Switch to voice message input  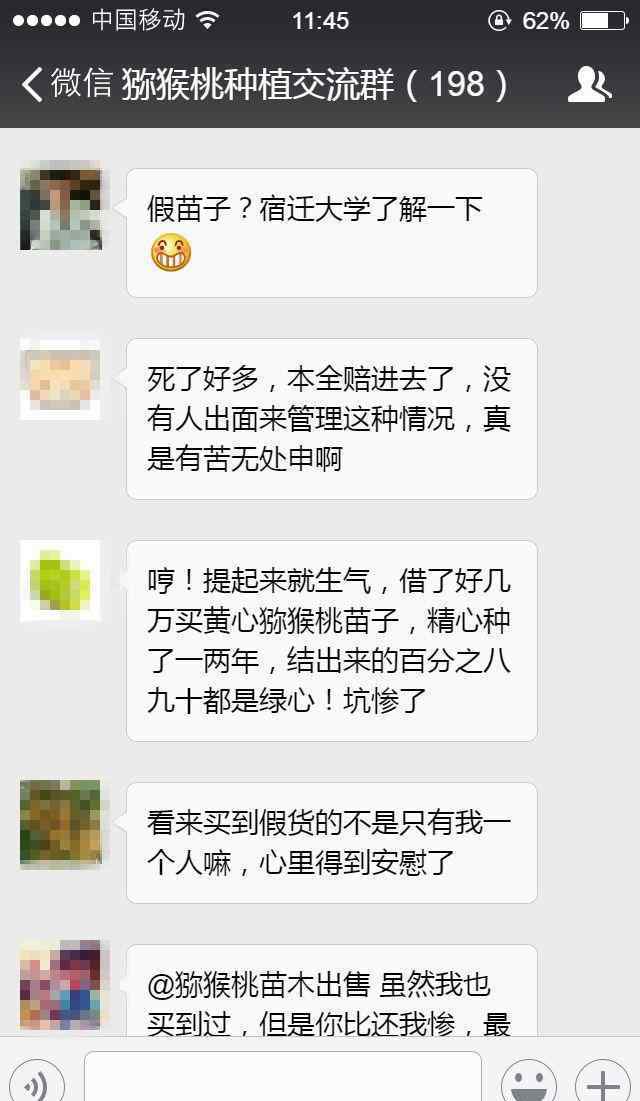point(37,1081)
